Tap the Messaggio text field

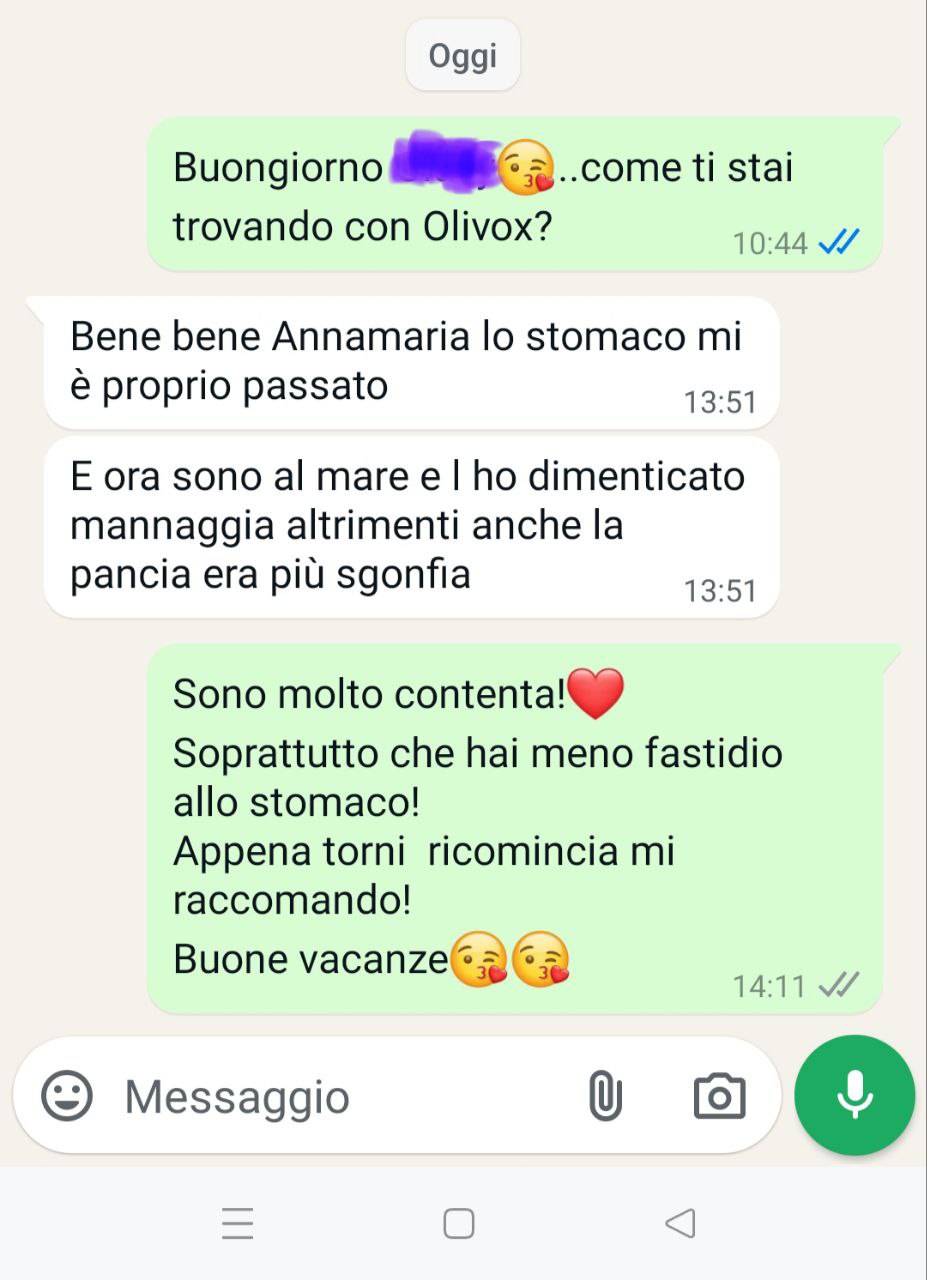coord(340,1097)
